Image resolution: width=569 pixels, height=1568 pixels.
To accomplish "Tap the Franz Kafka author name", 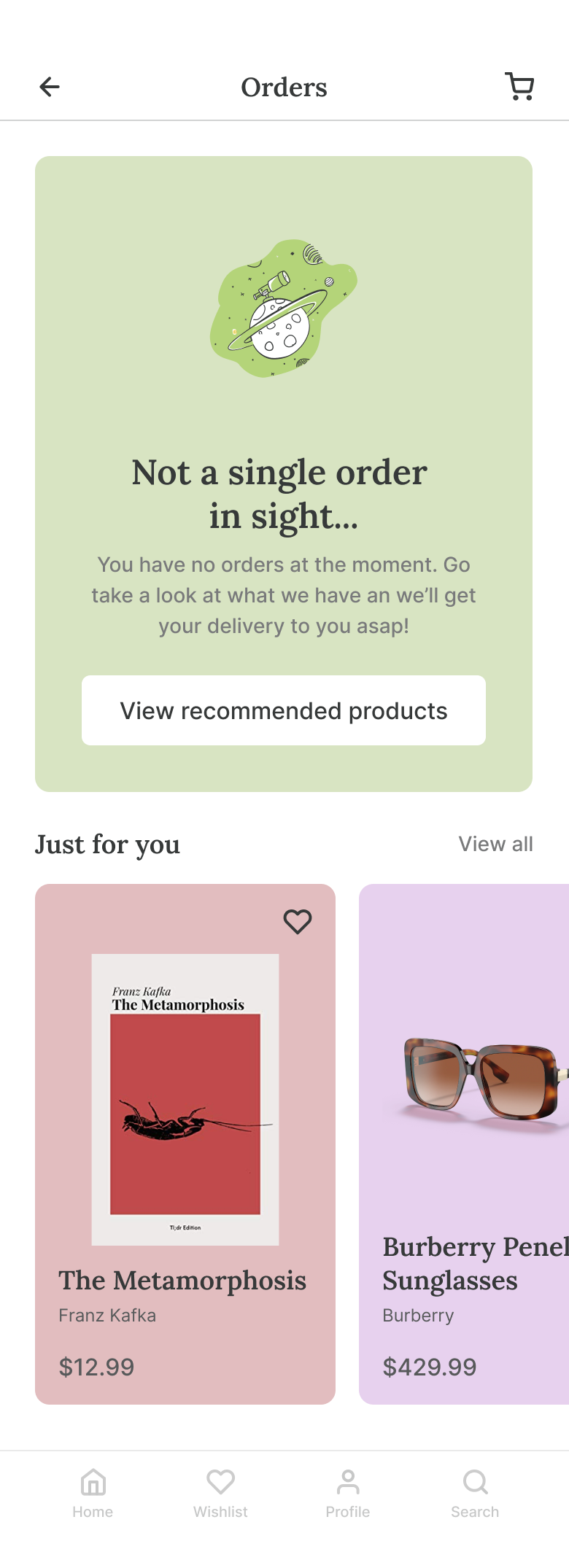I will tap(107, 1316).
